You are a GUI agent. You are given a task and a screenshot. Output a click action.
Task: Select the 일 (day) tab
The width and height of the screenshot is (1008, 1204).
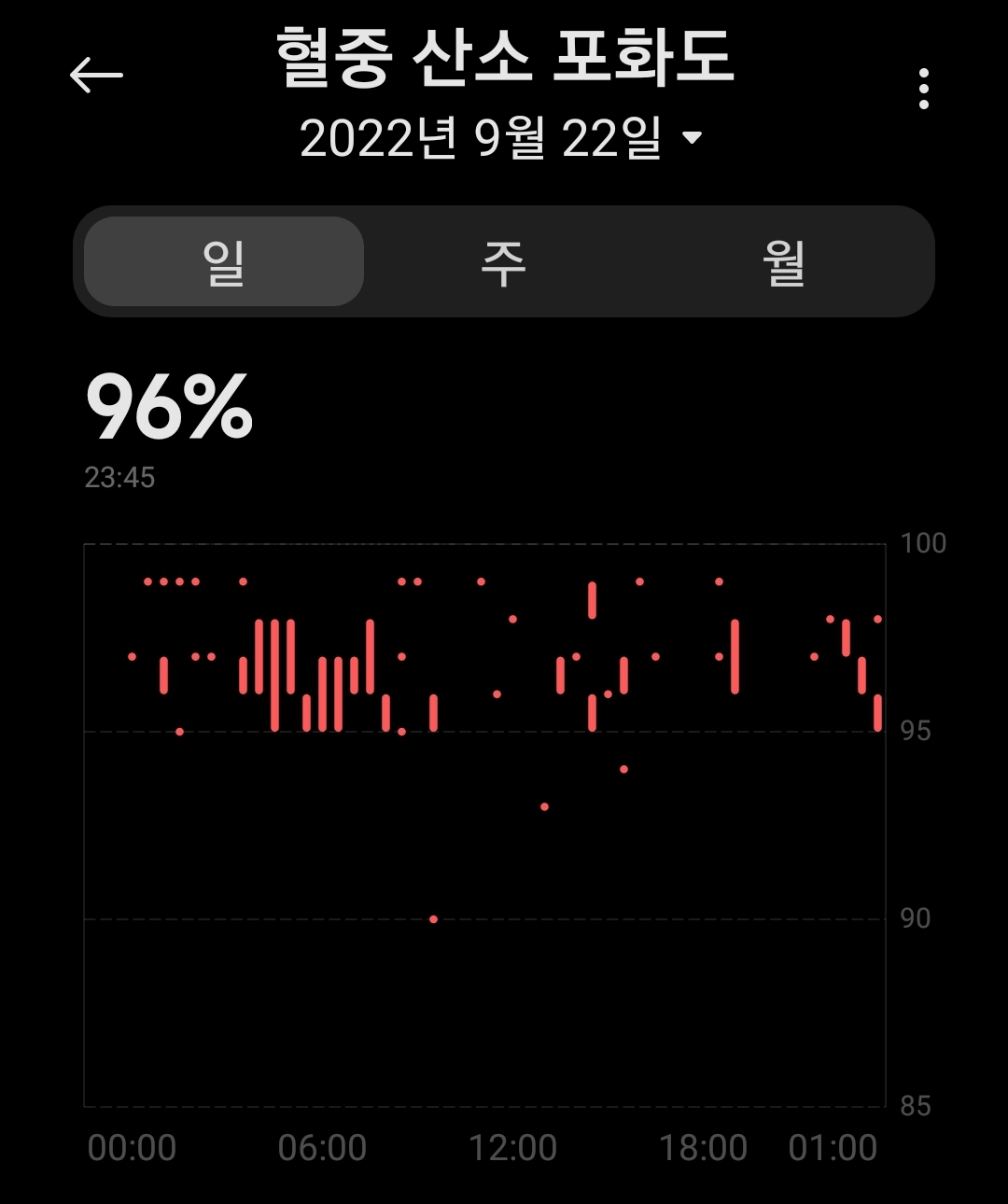[x=224, y=262]
